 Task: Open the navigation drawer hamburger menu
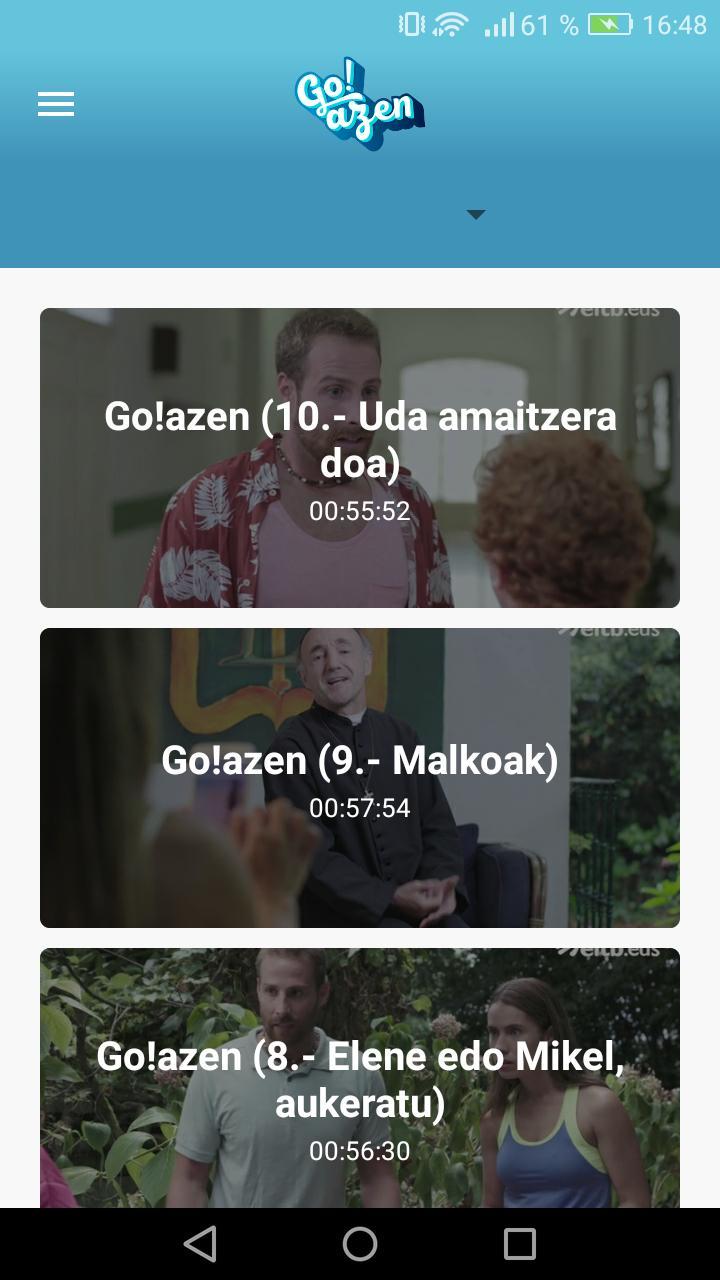click(x=55, y=104)
